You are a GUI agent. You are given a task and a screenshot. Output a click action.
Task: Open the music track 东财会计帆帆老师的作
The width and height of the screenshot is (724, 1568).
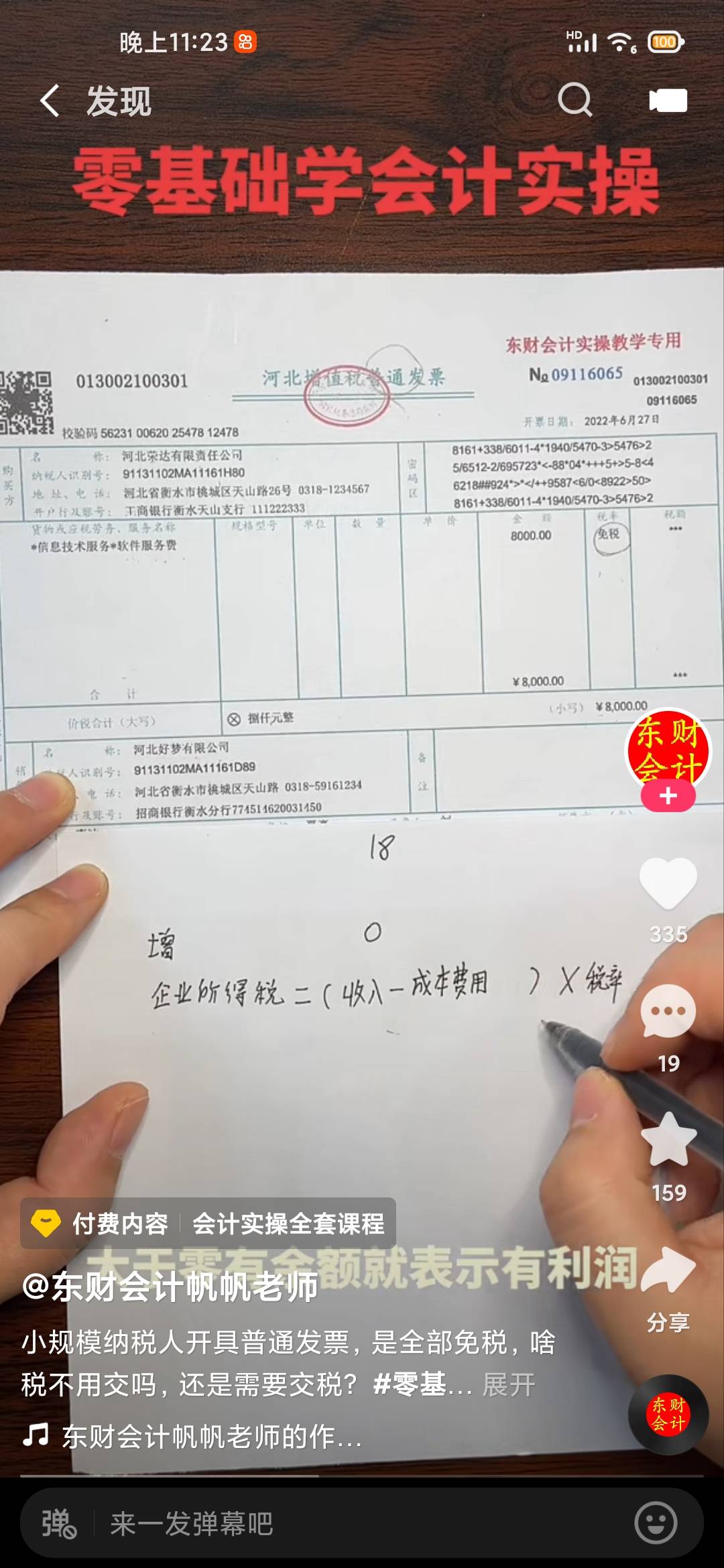tap(211, 1436)
